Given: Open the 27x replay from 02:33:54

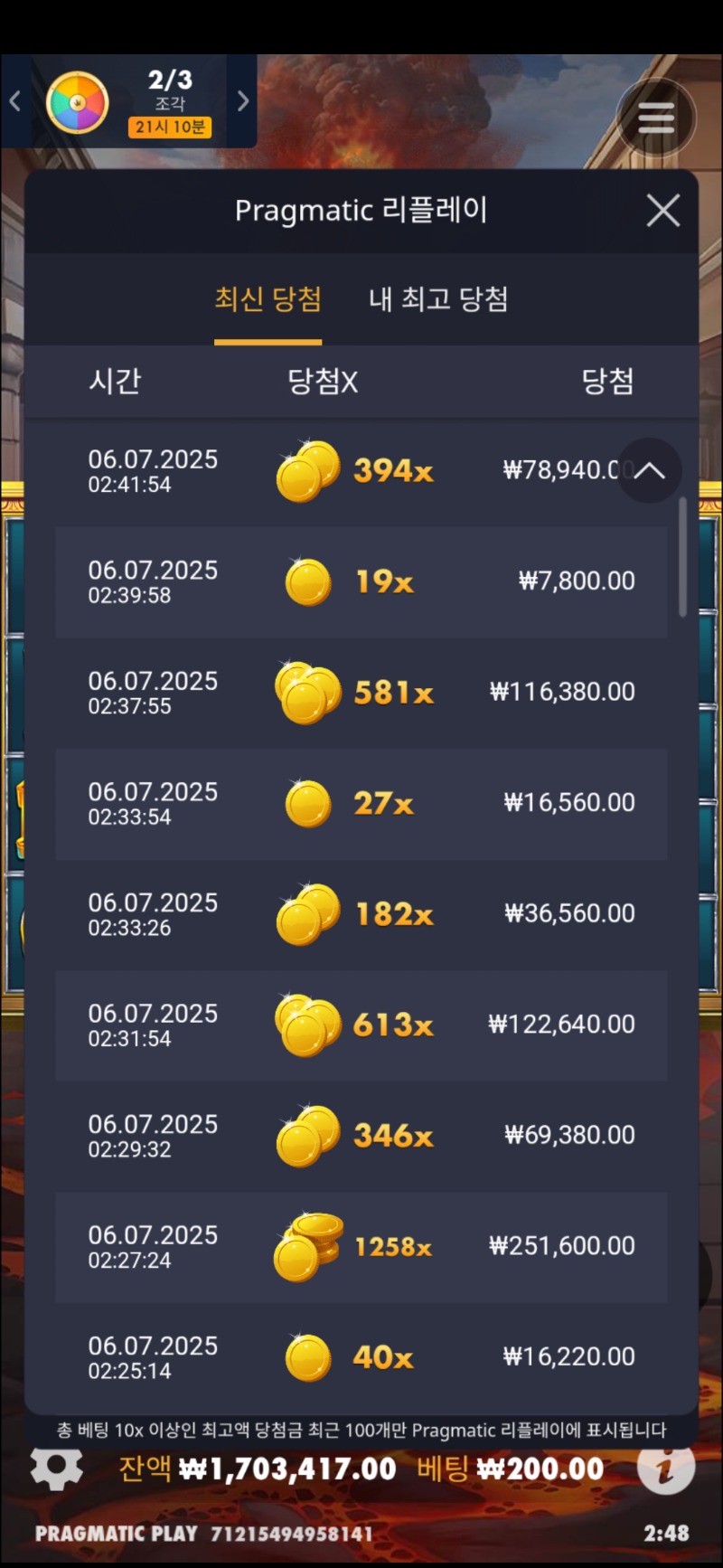Looking at the screenshot, I should click(x=361, y=803).
